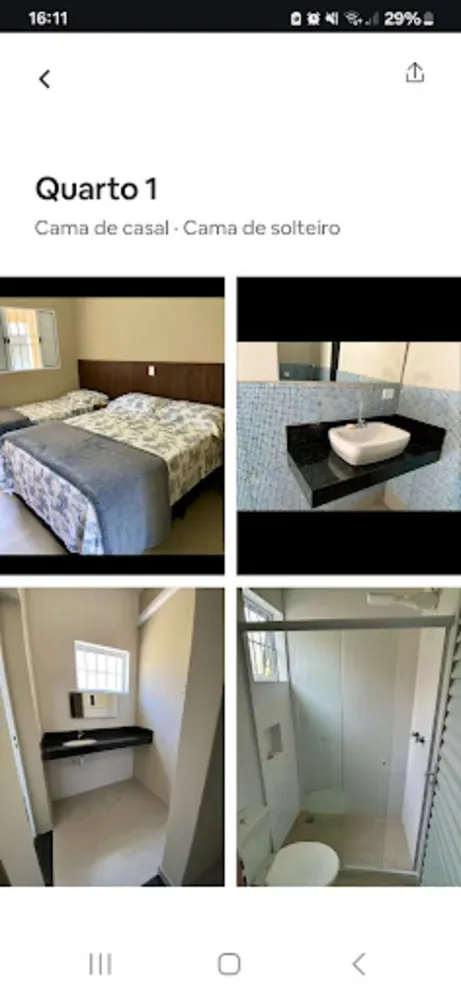Share this listing's photos
Image resolution: width=461 pixels, height=1000 pixels.
[x=414, y=73]
